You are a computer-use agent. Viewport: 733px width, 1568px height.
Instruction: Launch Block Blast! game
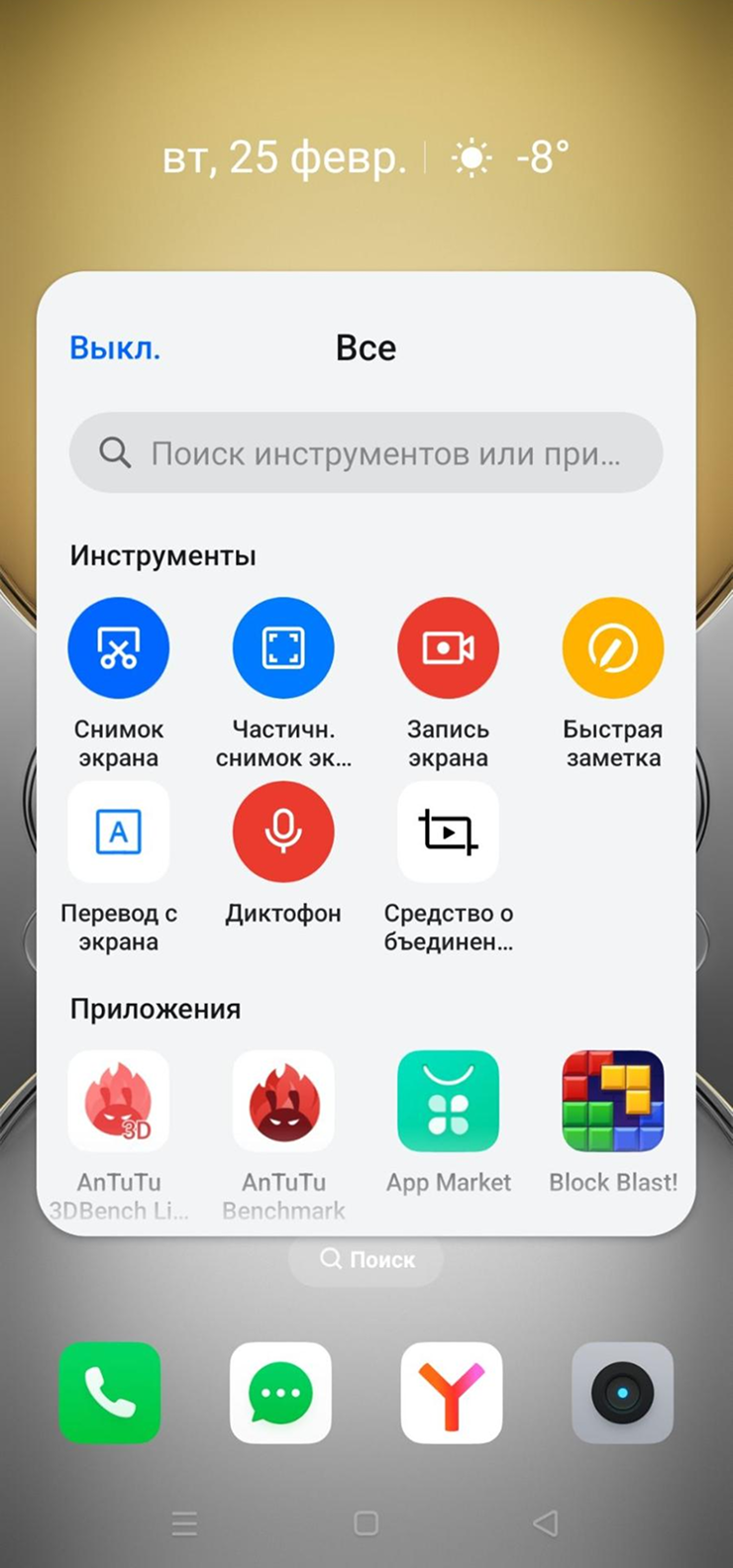click(612, 1102)
